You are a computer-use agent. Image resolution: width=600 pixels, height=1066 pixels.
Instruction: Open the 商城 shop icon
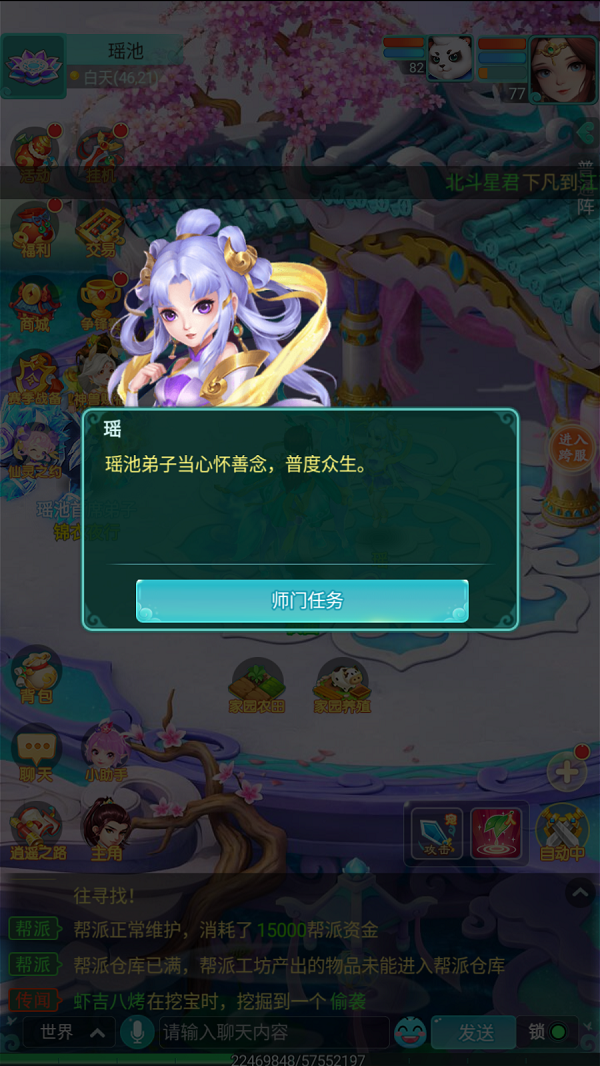pos(34,304)
